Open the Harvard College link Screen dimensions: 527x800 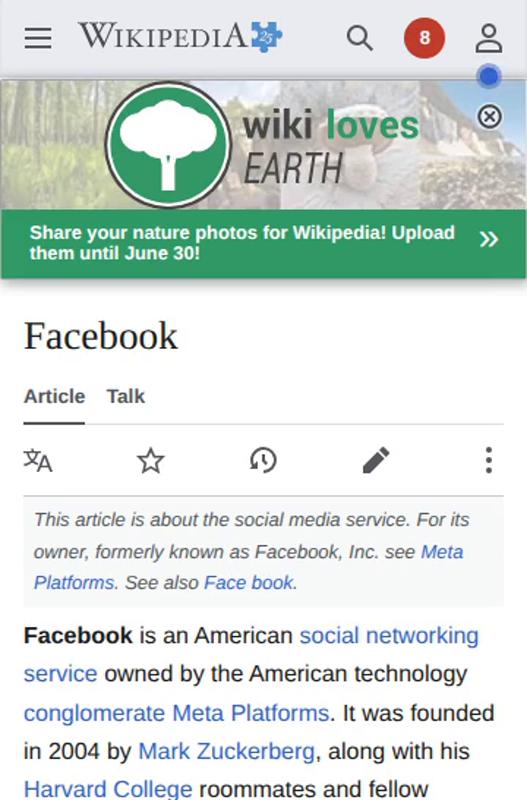click(108, 789)
